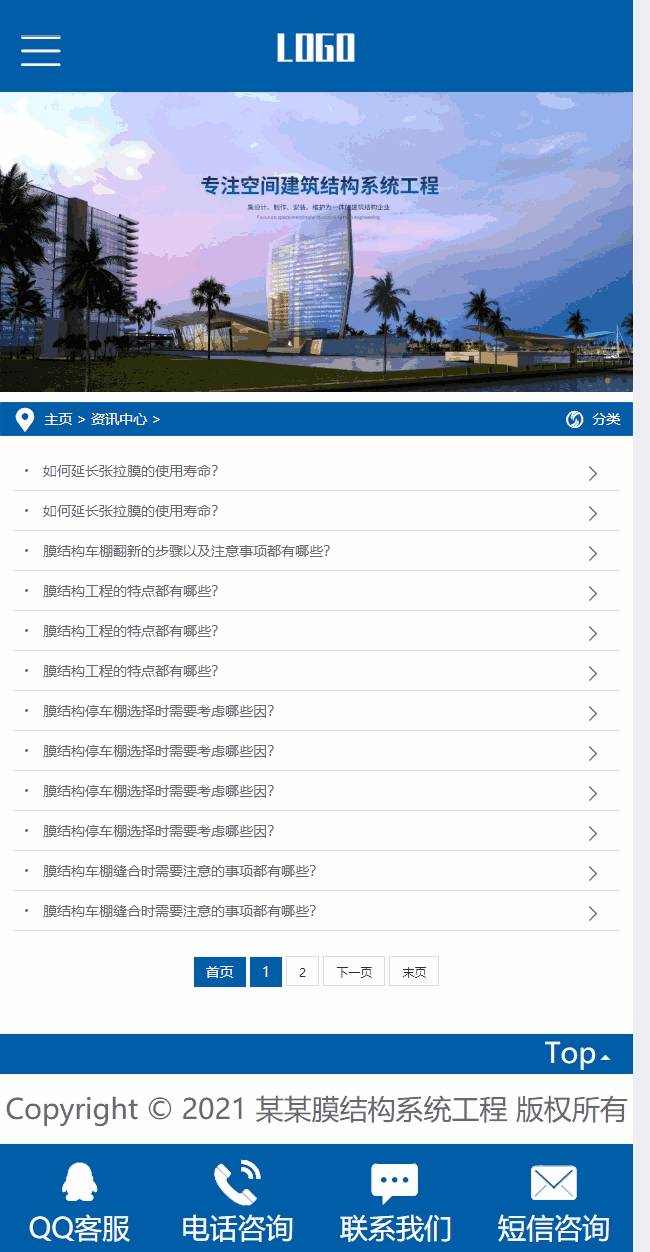650x1252 pixels.
Task: Open the 分类 category filter
Action: [594, 419]
